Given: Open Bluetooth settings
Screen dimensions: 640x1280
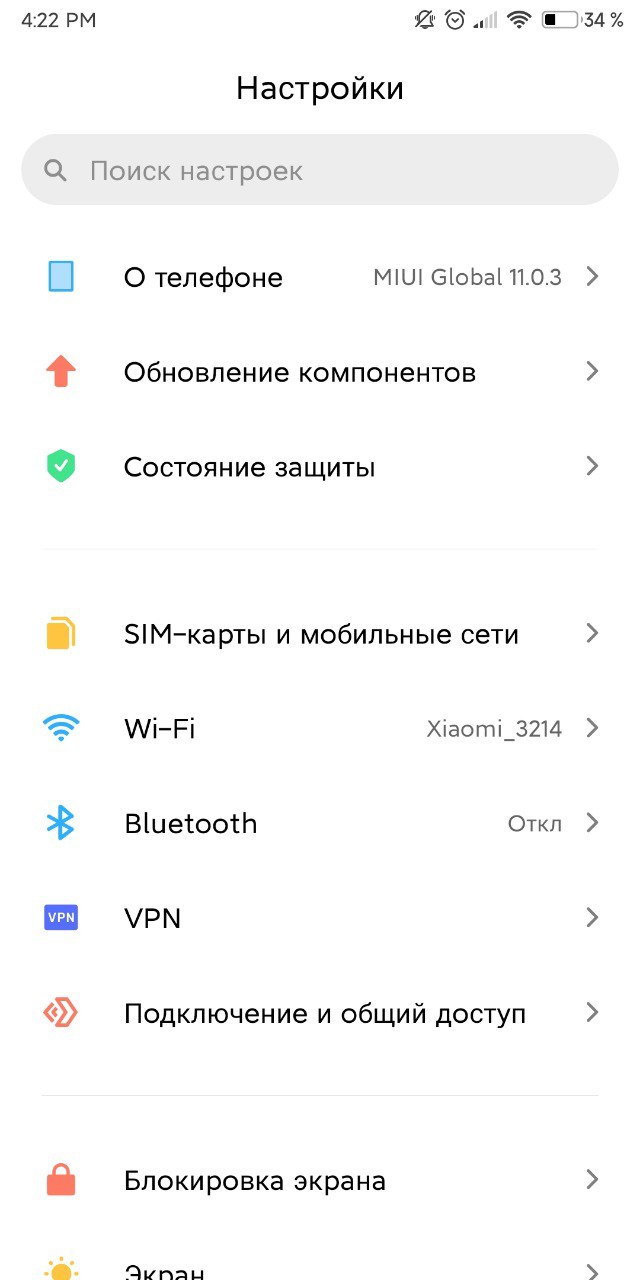Looking at the screenshot, I should point(320,823).
